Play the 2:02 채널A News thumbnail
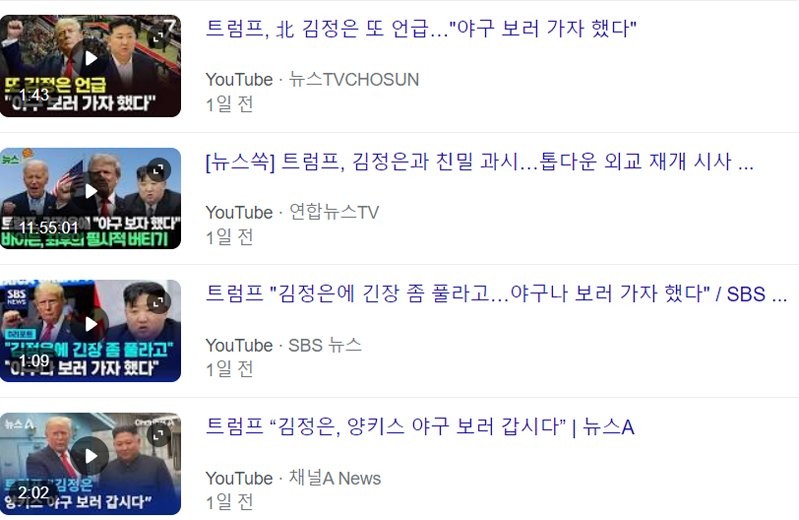Viewport: 799px width, 520px height. [x=90, y=458]
